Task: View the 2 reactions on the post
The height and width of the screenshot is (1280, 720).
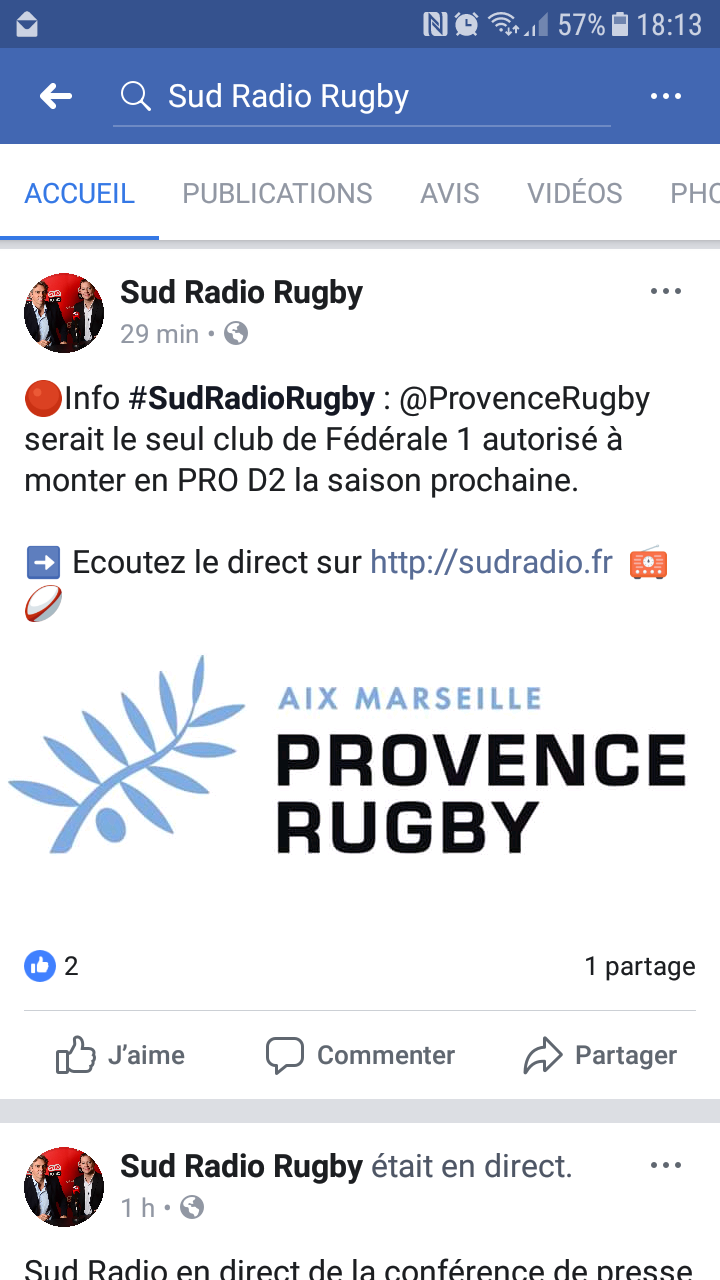Action: [x=52, y=966]
